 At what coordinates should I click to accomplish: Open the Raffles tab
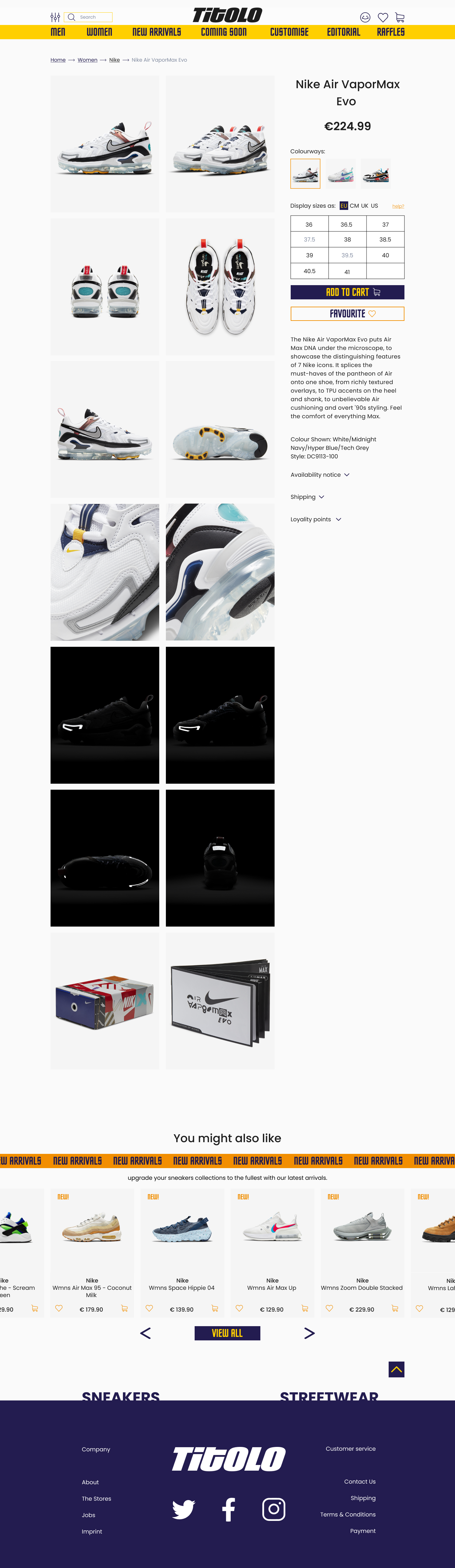click(390, 32)
